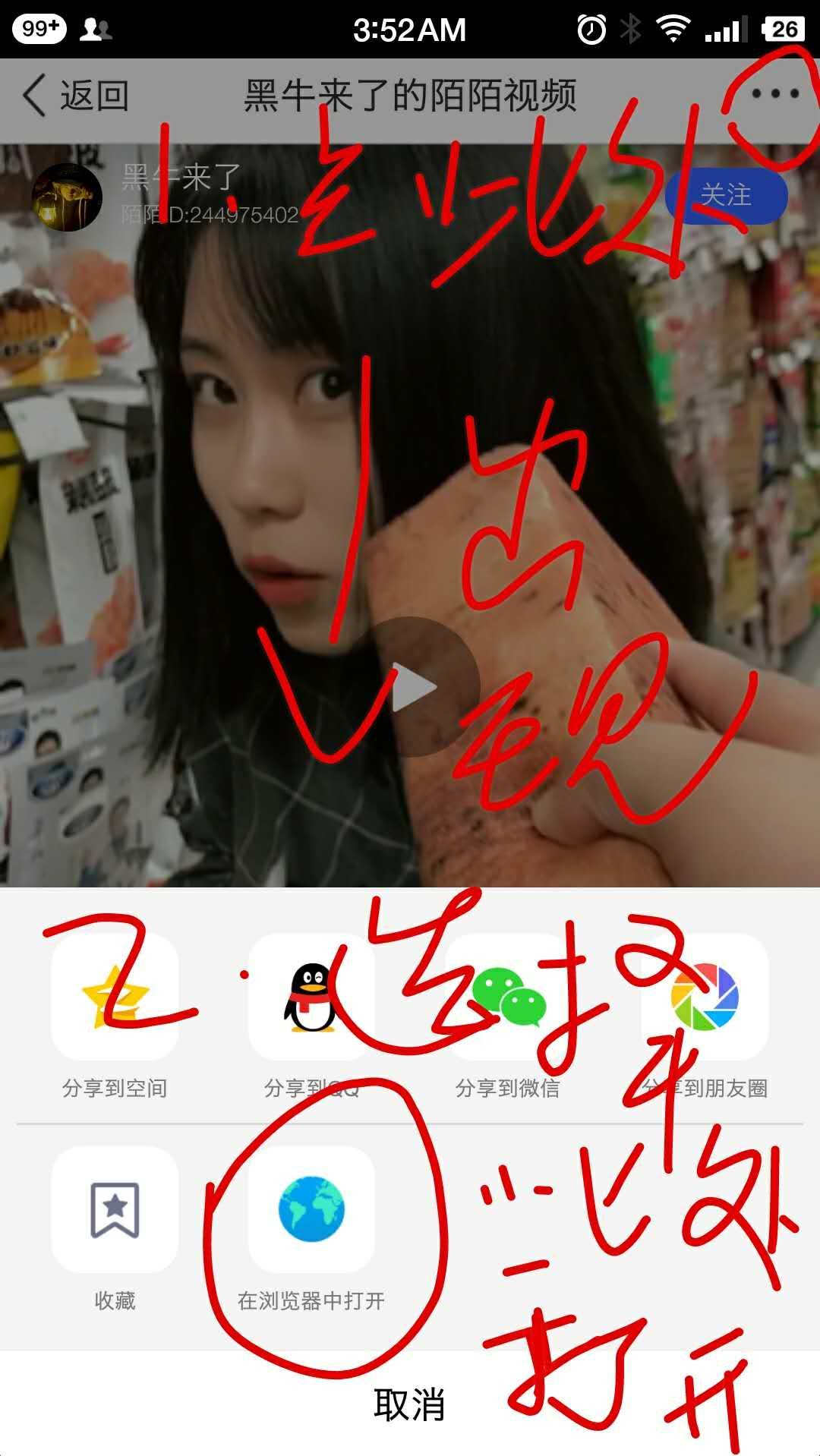Tap the 返回 back button
This screenshot has width=820, height=1456.
click(x=76, y=96)
